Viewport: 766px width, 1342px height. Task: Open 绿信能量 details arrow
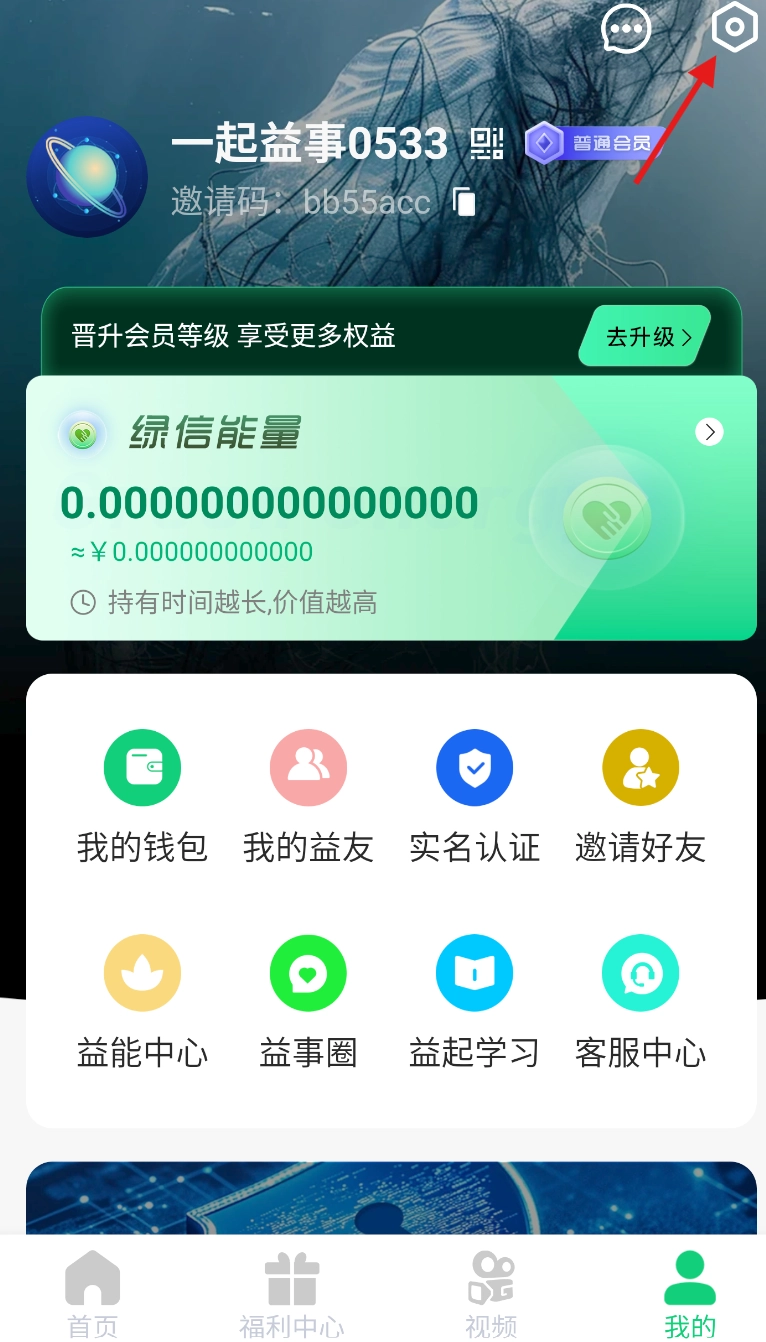(709, 432)
